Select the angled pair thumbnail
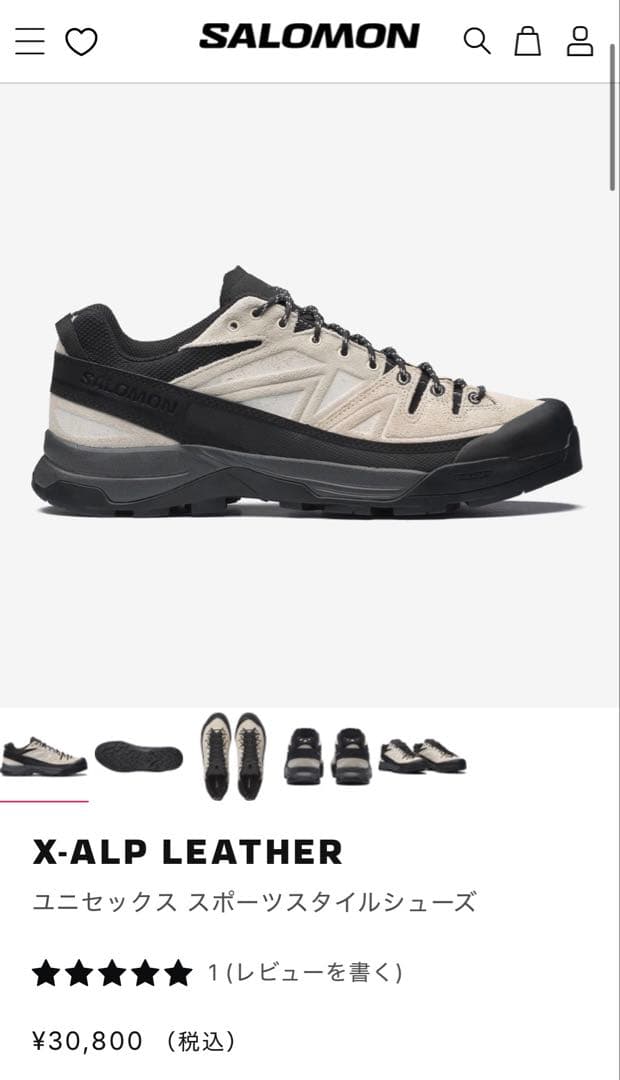 tap(422, 756)
